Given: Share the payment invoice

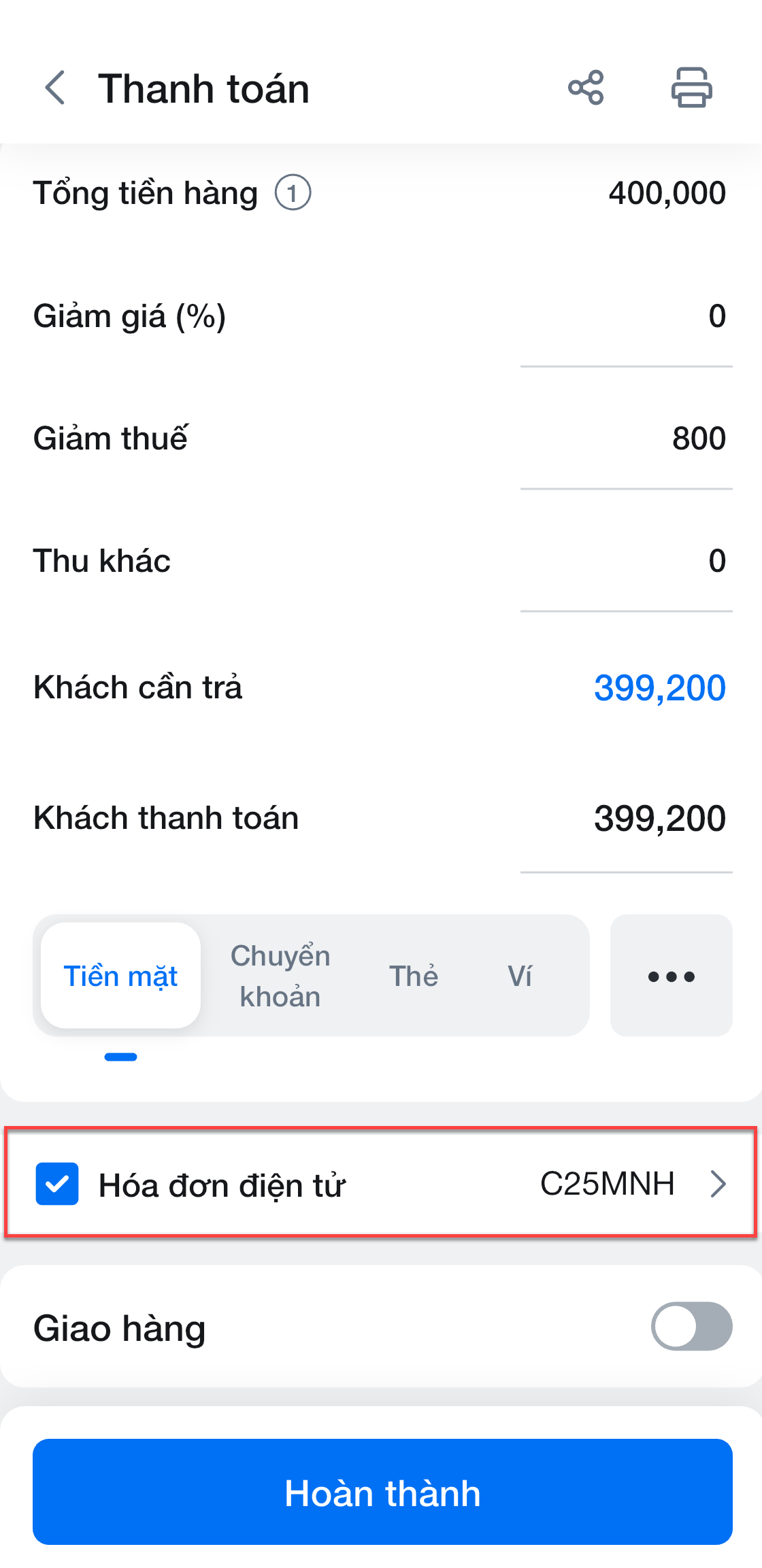Looking at the screenshot, I should [x=586, y=88].
